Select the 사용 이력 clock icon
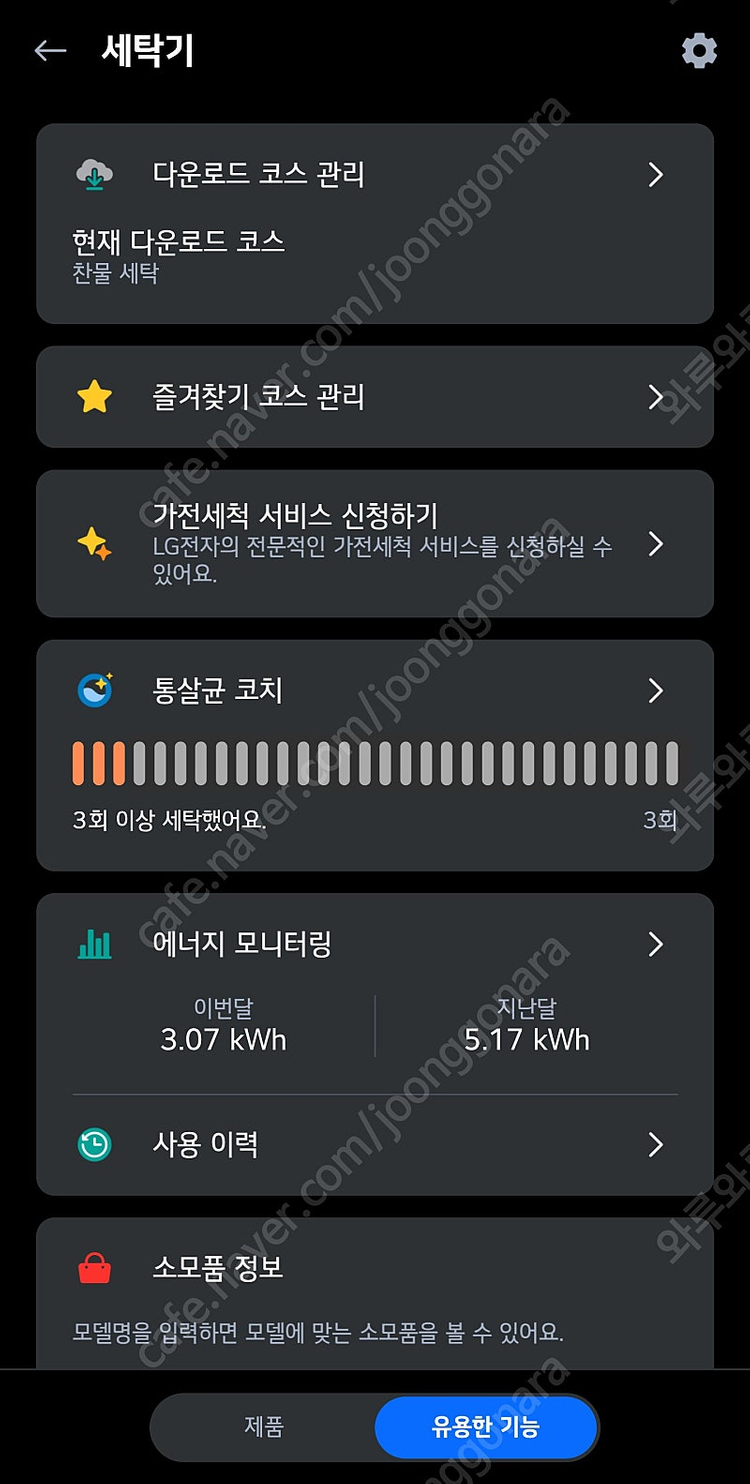750x1484 pixels. tap(95, 1145)
